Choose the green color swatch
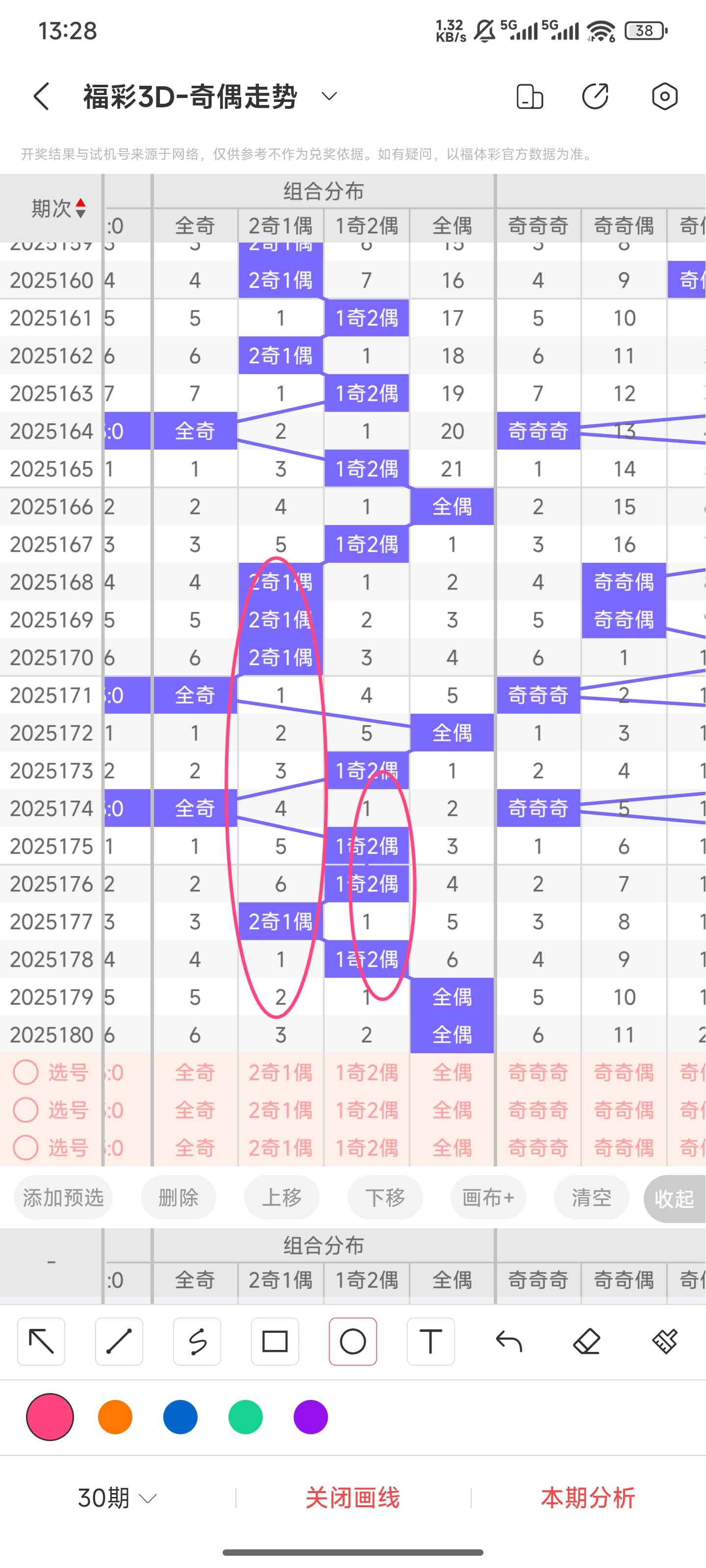706x1568 pixels. point(246,1417)
